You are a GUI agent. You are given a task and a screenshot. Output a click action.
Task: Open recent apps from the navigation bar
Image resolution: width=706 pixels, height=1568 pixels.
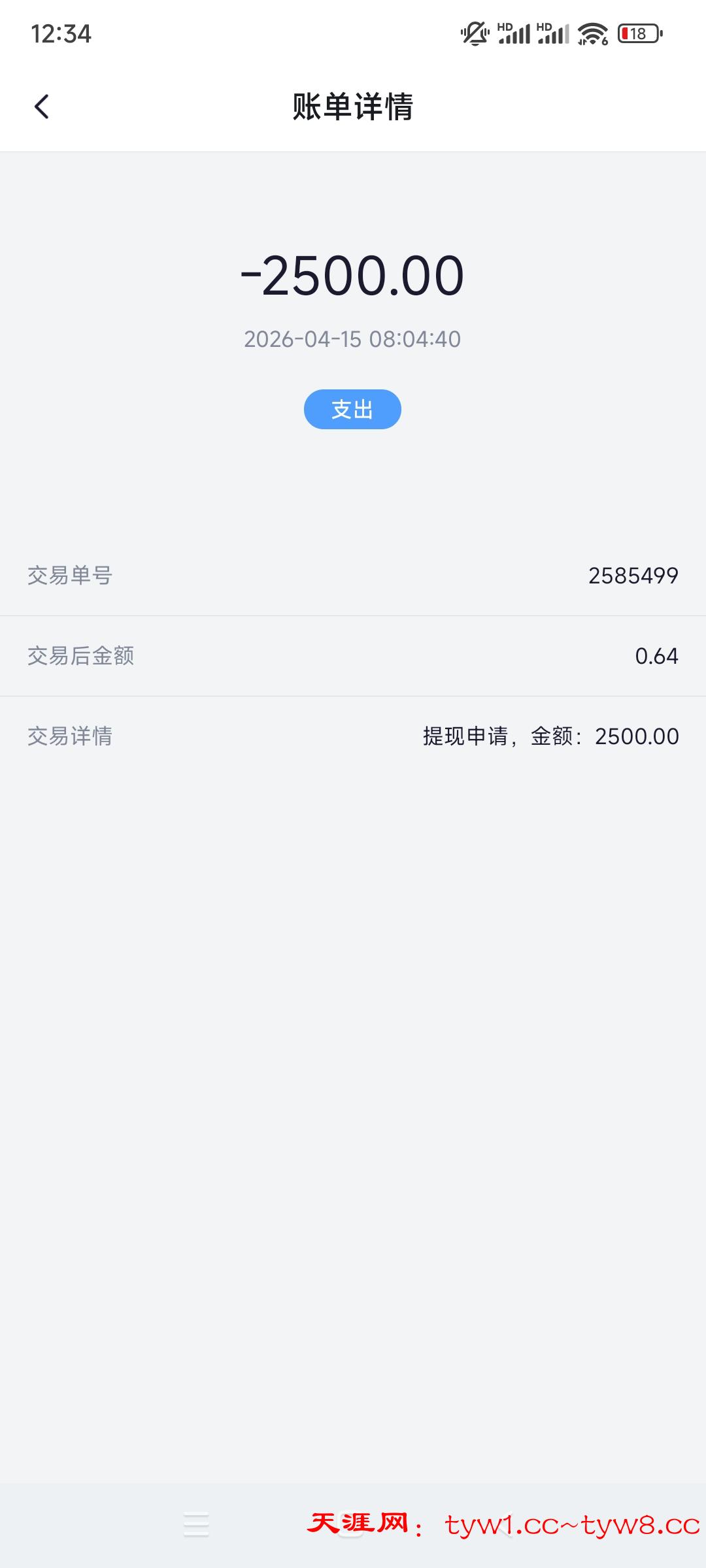coord(196,1525)
